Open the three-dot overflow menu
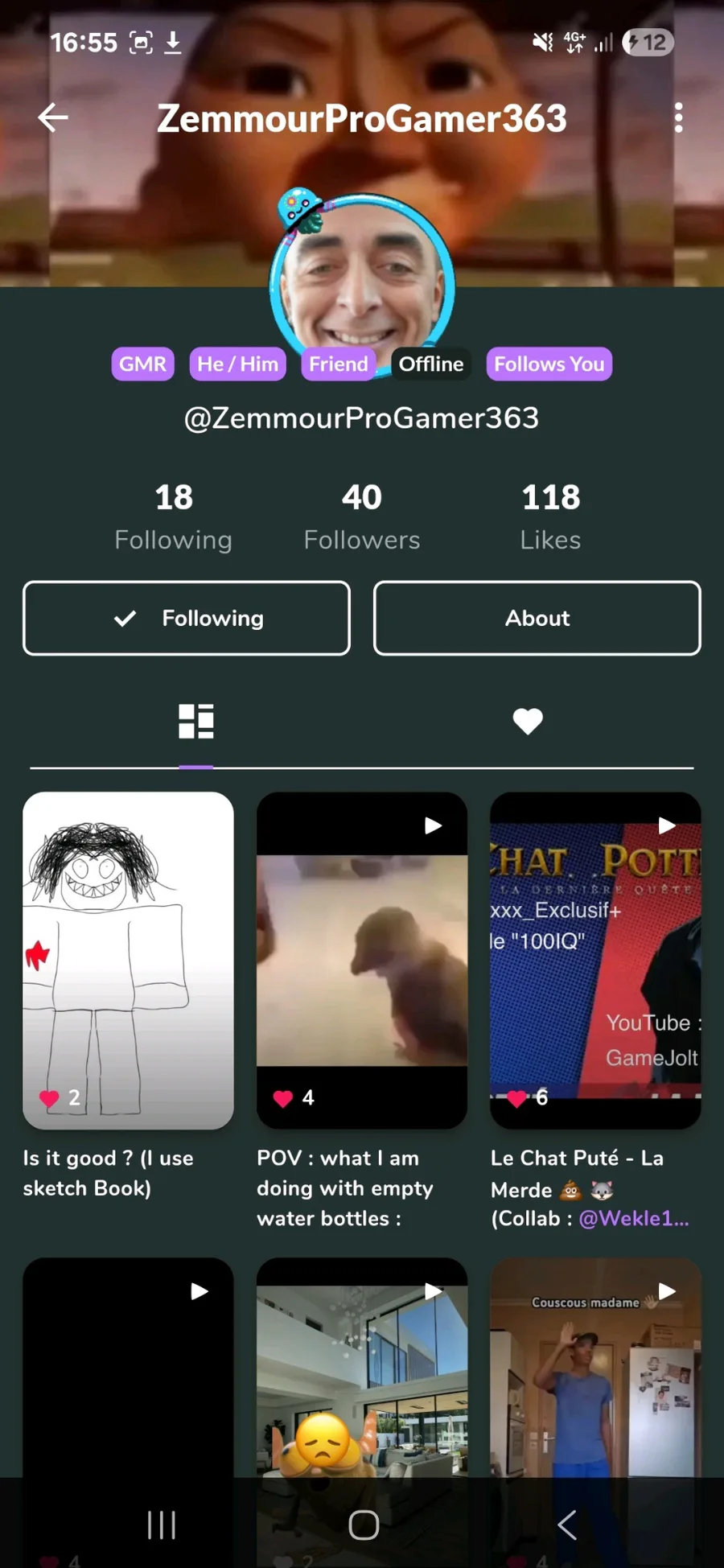The height and width of the screenshot is (1568, 724). (x=679, y=117)
